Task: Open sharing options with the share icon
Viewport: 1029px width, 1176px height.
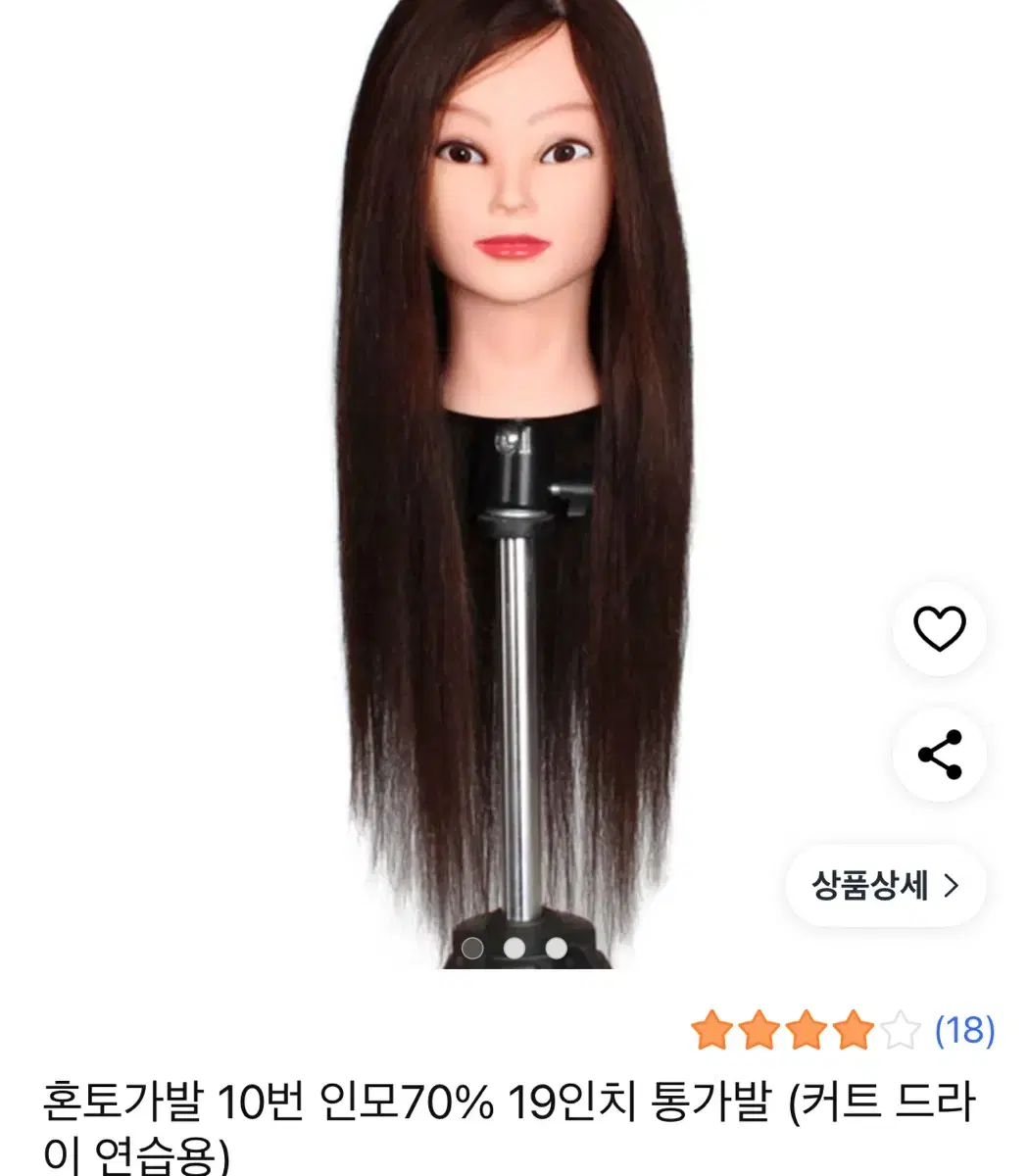Action: click(939, 756)
